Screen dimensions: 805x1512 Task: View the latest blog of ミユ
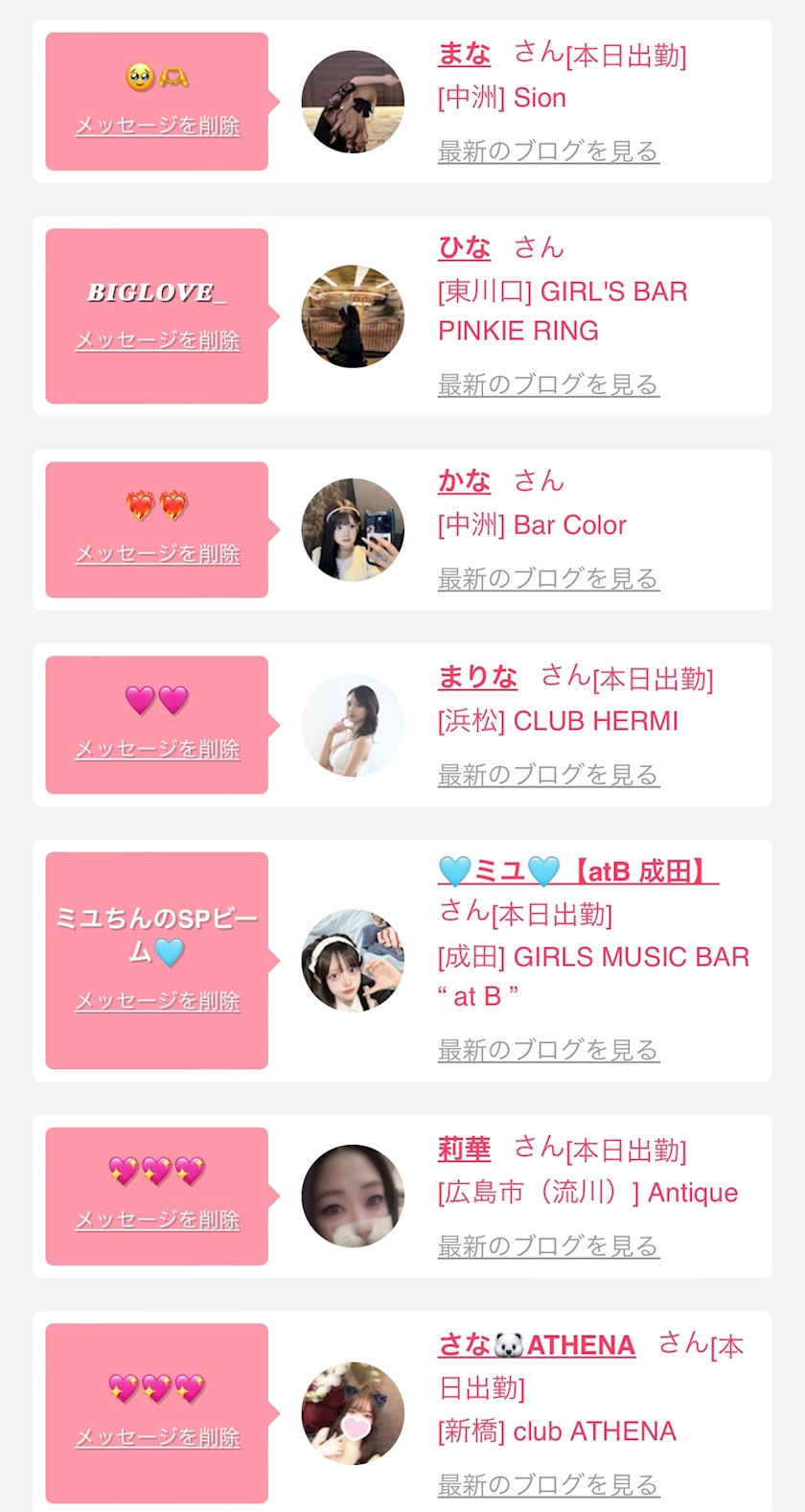pos(548,1050)
